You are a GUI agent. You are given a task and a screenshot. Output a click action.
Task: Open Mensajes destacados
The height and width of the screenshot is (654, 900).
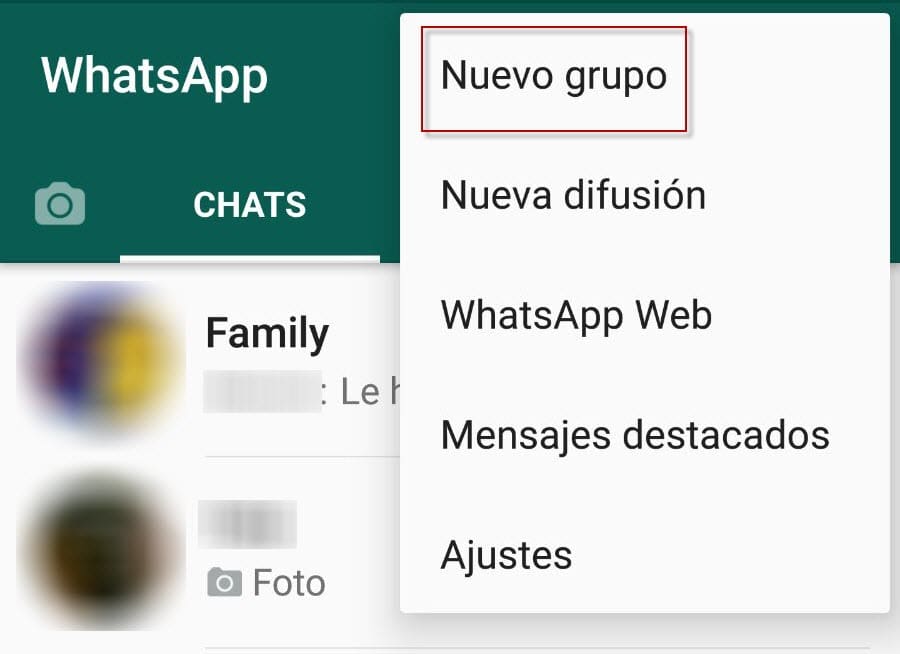coord(634,435)
